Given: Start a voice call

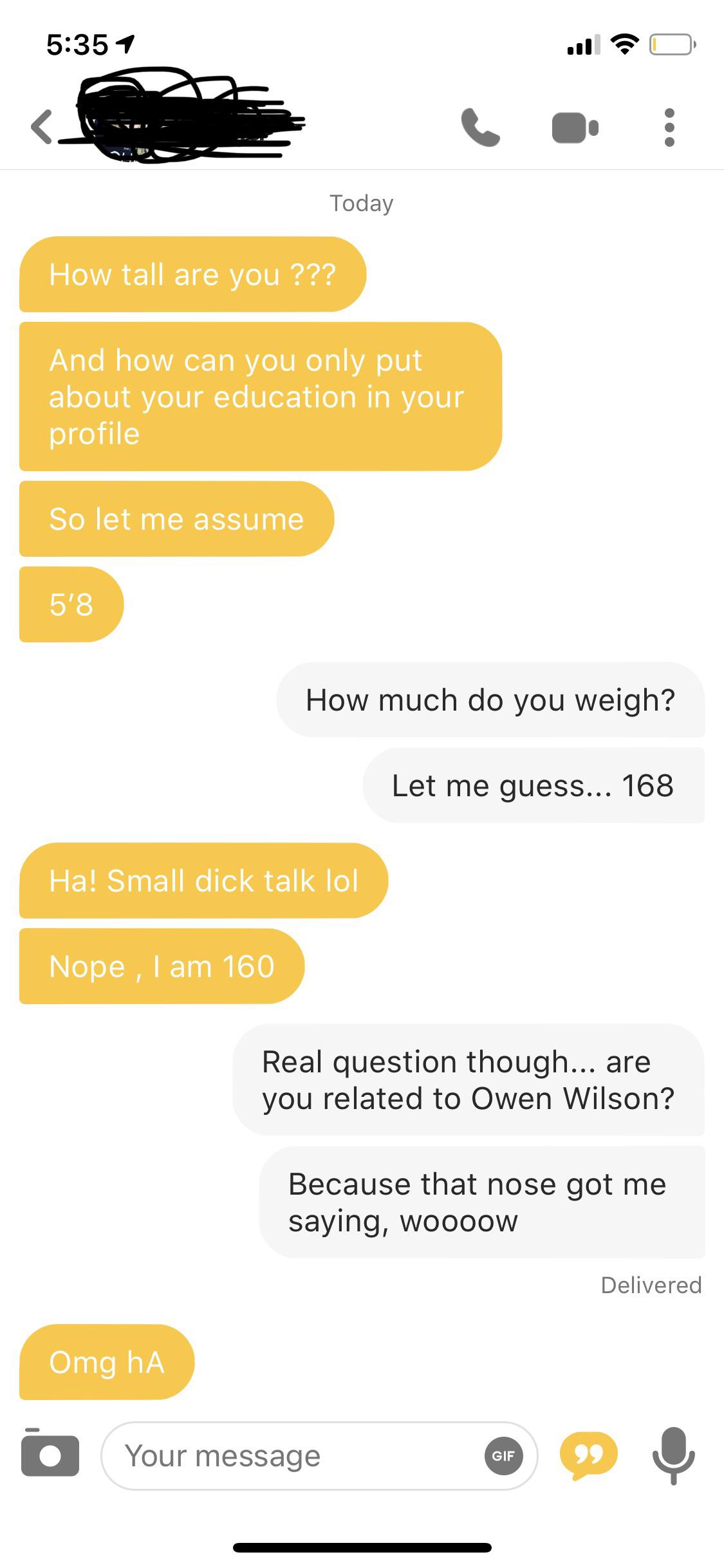Looking at the screenshot, I should click(x=480, y=127).
